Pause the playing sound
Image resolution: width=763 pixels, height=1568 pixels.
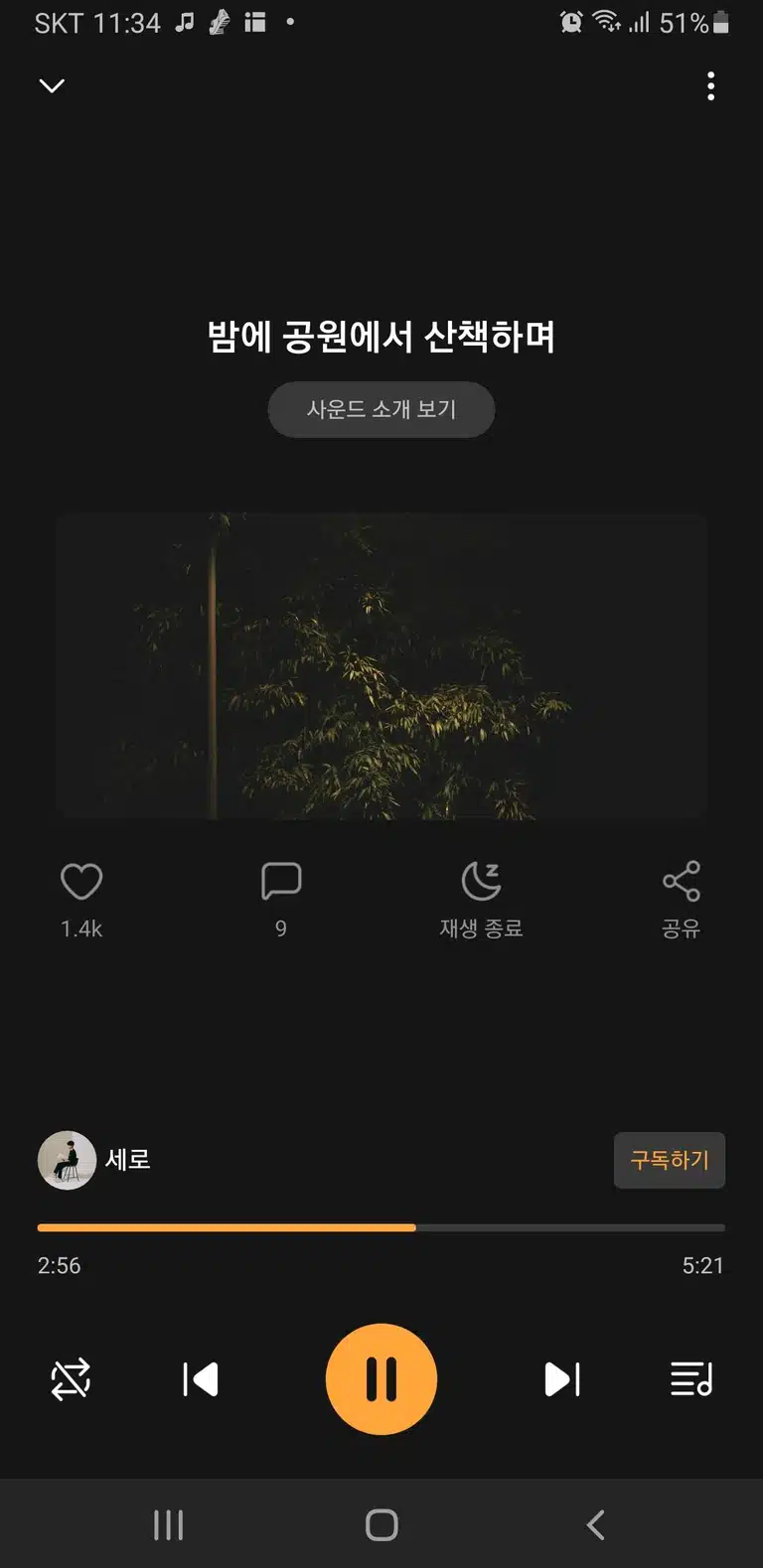(x=381, y=1379)
